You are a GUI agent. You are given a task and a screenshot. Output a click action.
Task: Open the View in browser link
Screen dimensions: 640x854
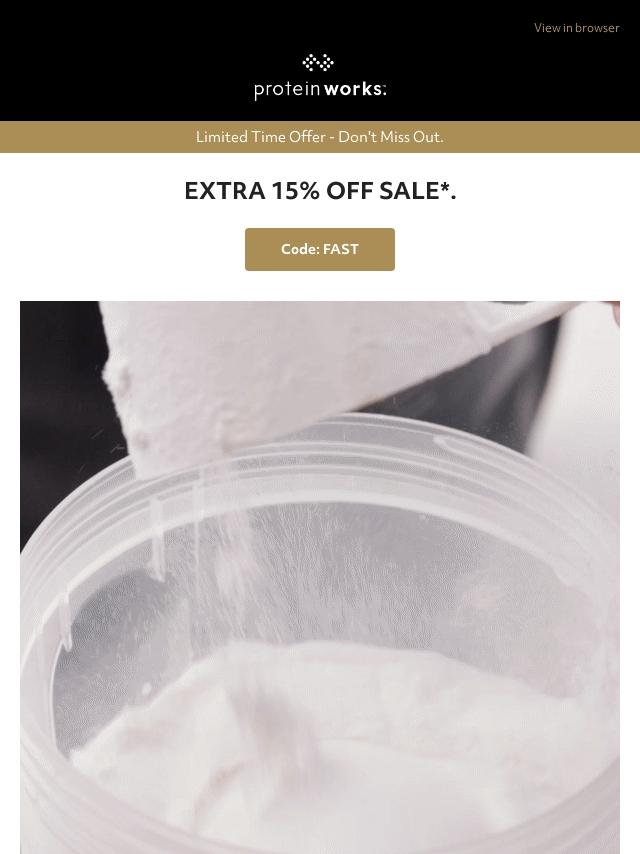576,28
